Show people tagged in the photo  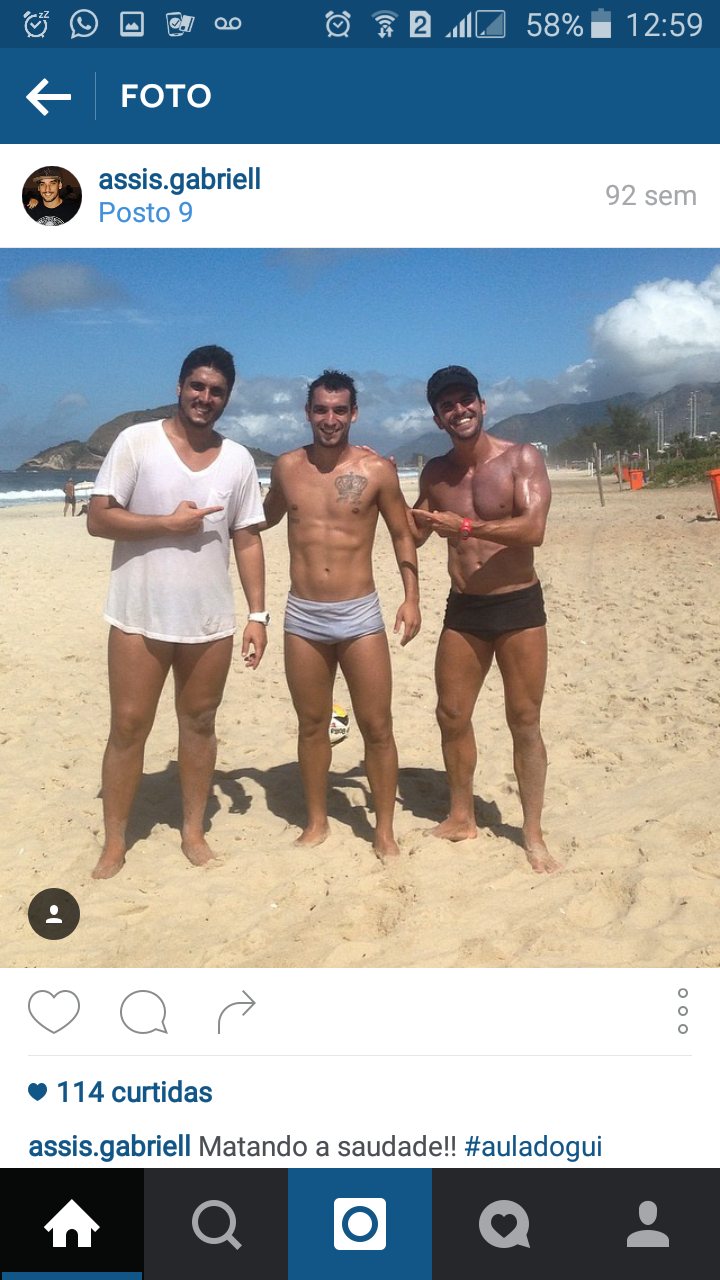54,914
